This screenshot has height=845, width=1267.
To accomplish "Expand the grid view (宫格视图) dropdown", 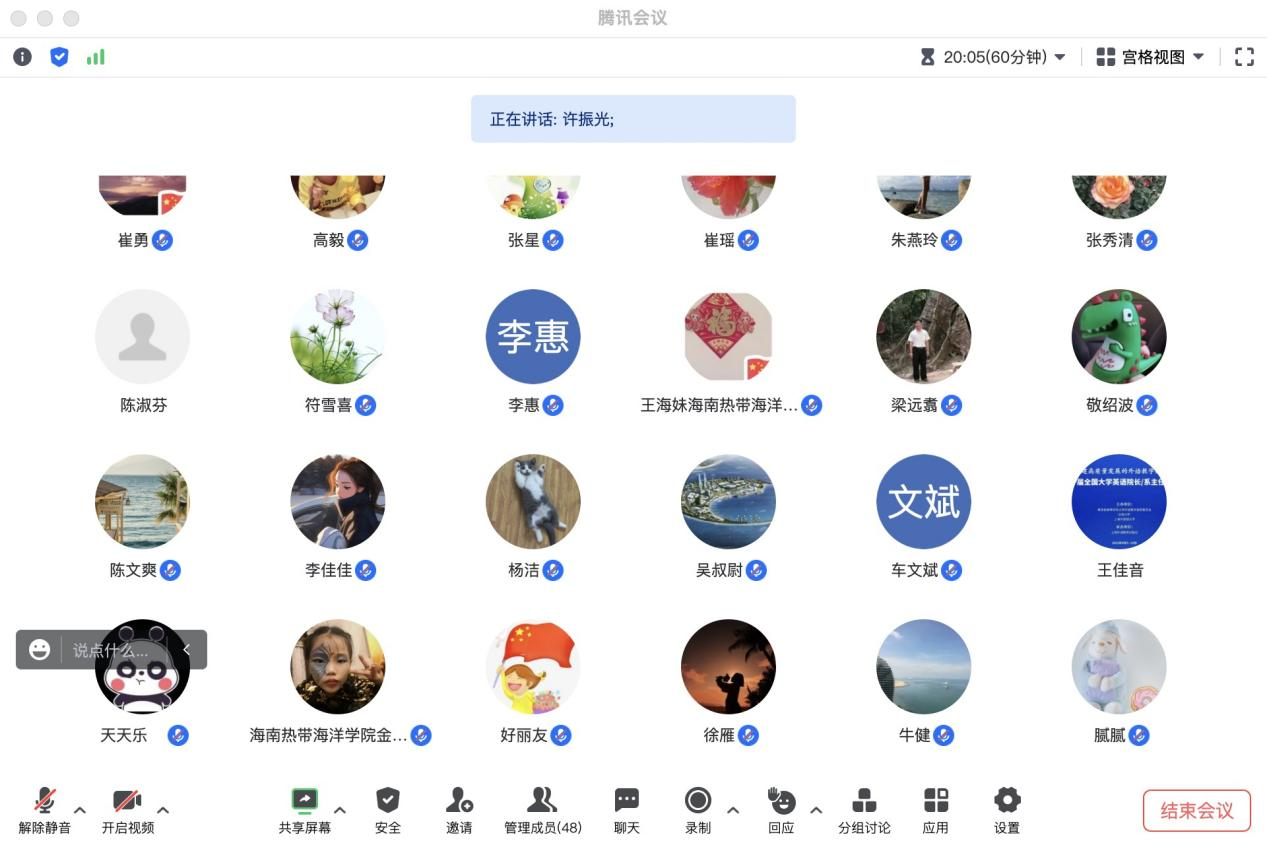I will point(1151,57).
